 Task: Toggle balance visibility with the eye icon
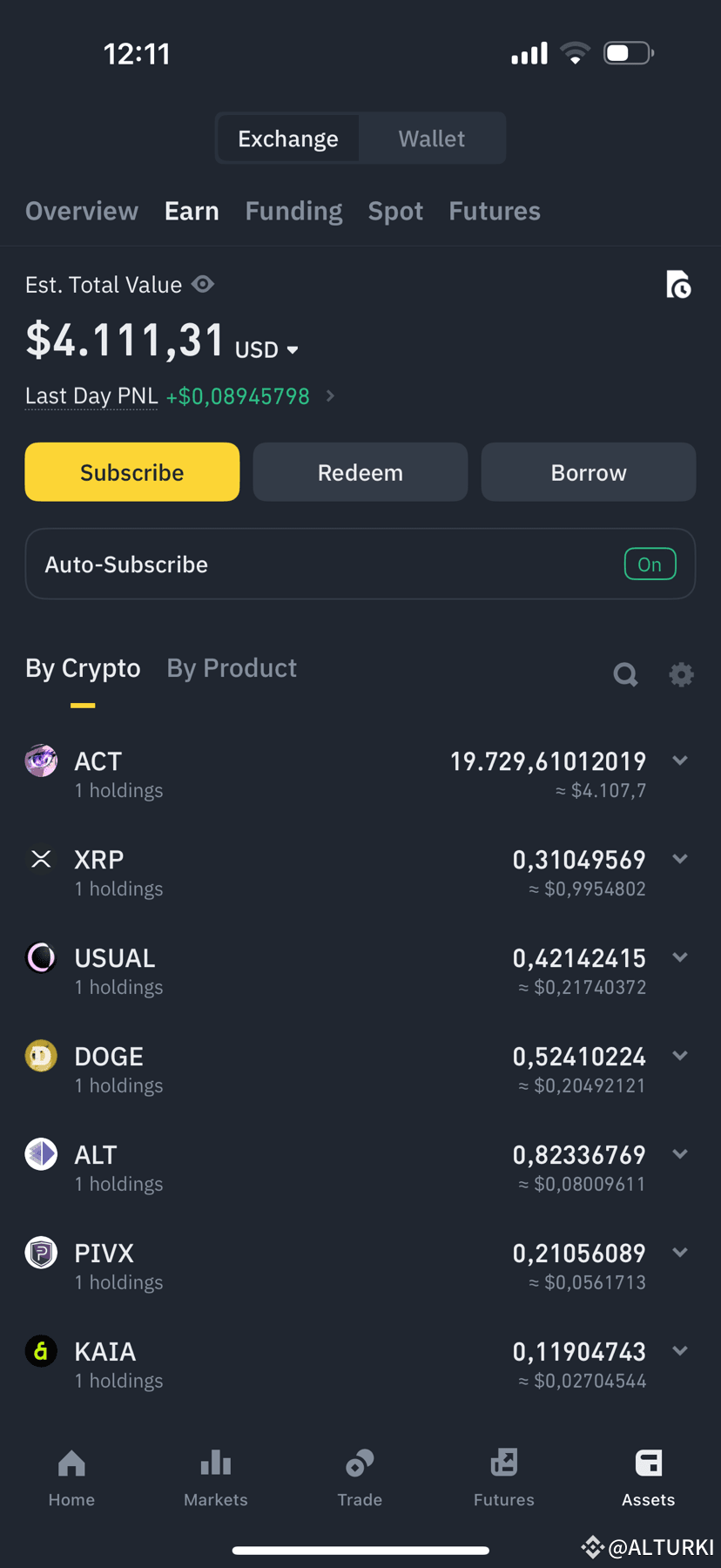tap(202, 285)
